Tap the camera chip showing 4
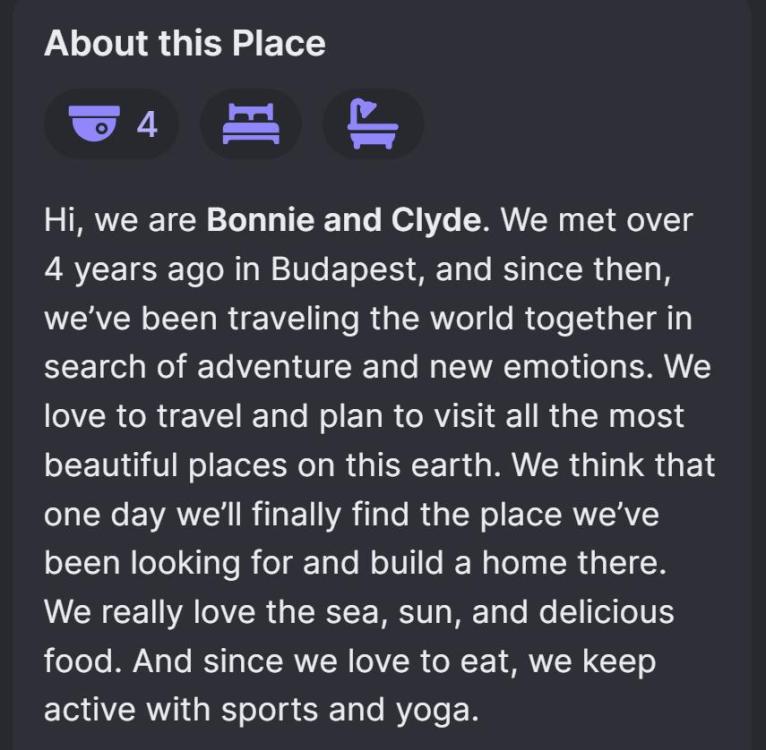Screen dimensions: 766x750 (111, 125)
